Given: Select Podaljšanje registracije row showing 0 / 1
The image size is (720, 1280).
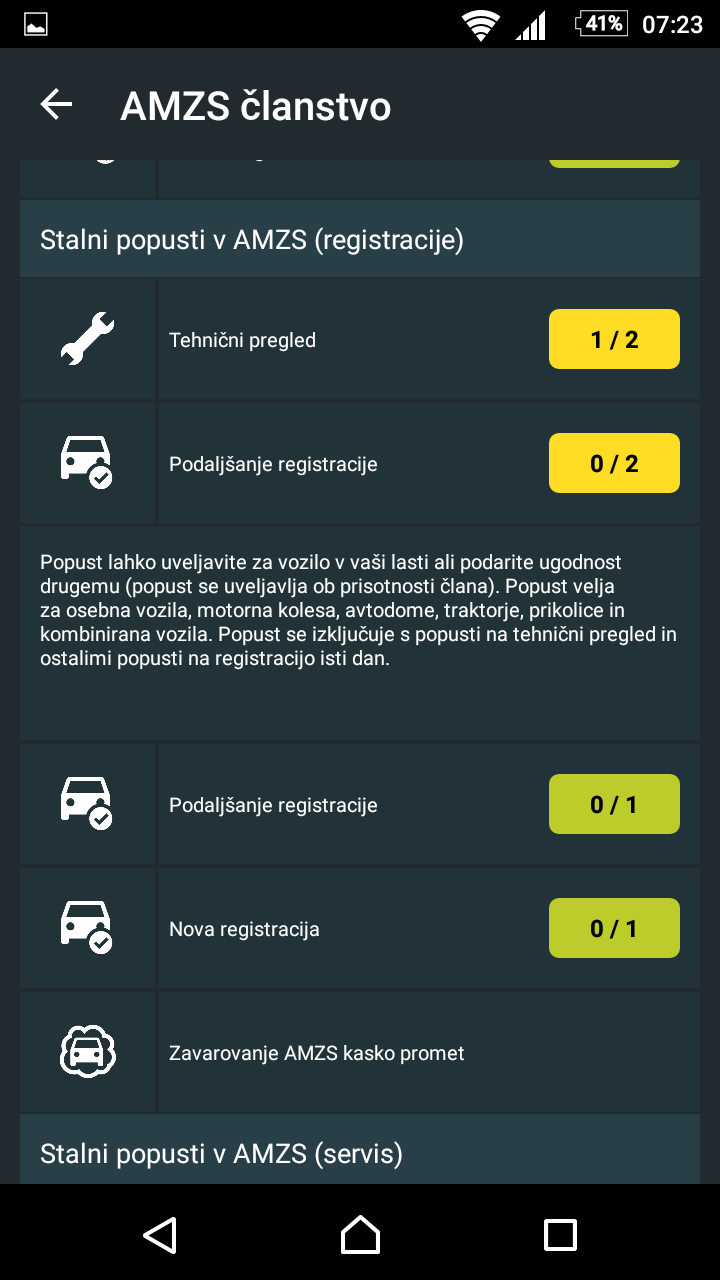Looking at the screenshot, I should tap(360, 805).
